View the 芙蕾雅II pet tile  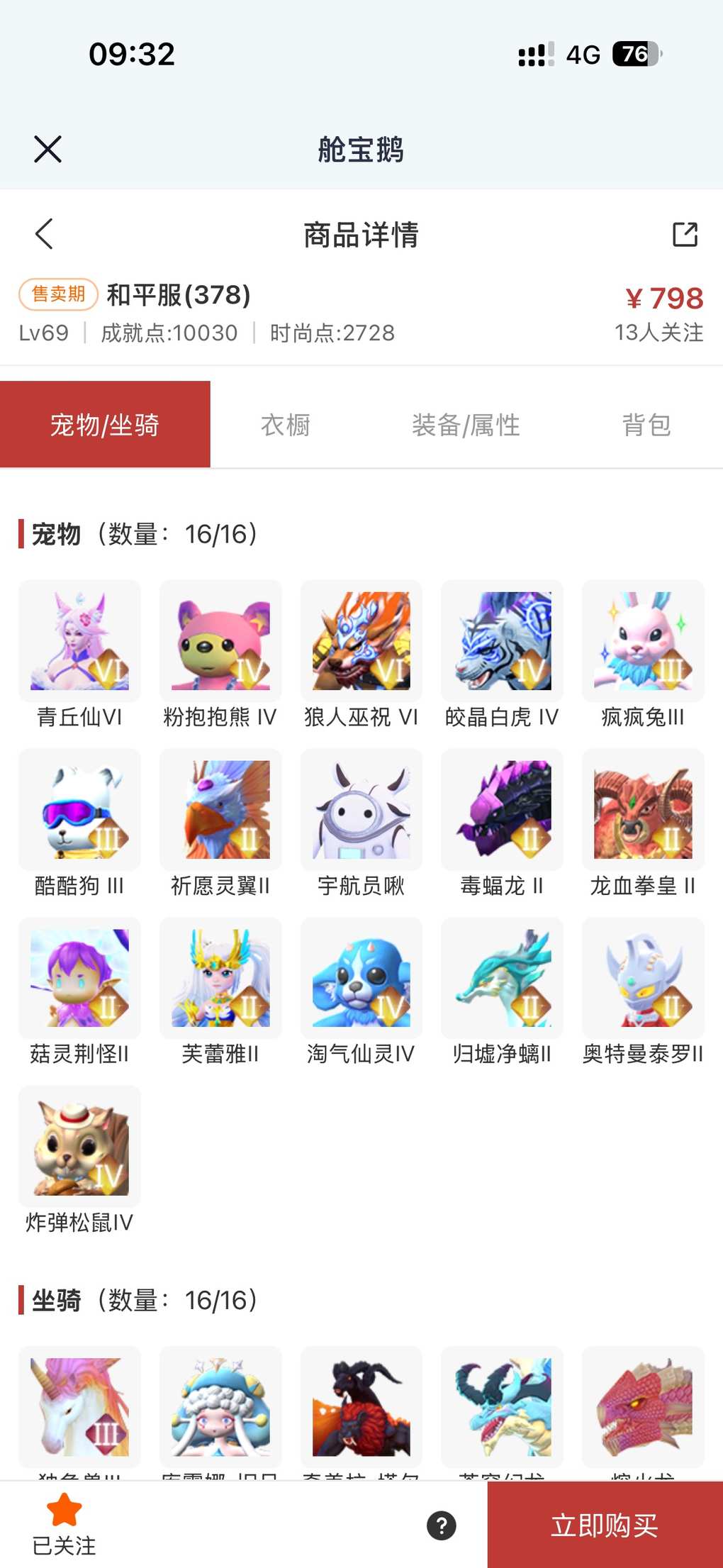220,978
